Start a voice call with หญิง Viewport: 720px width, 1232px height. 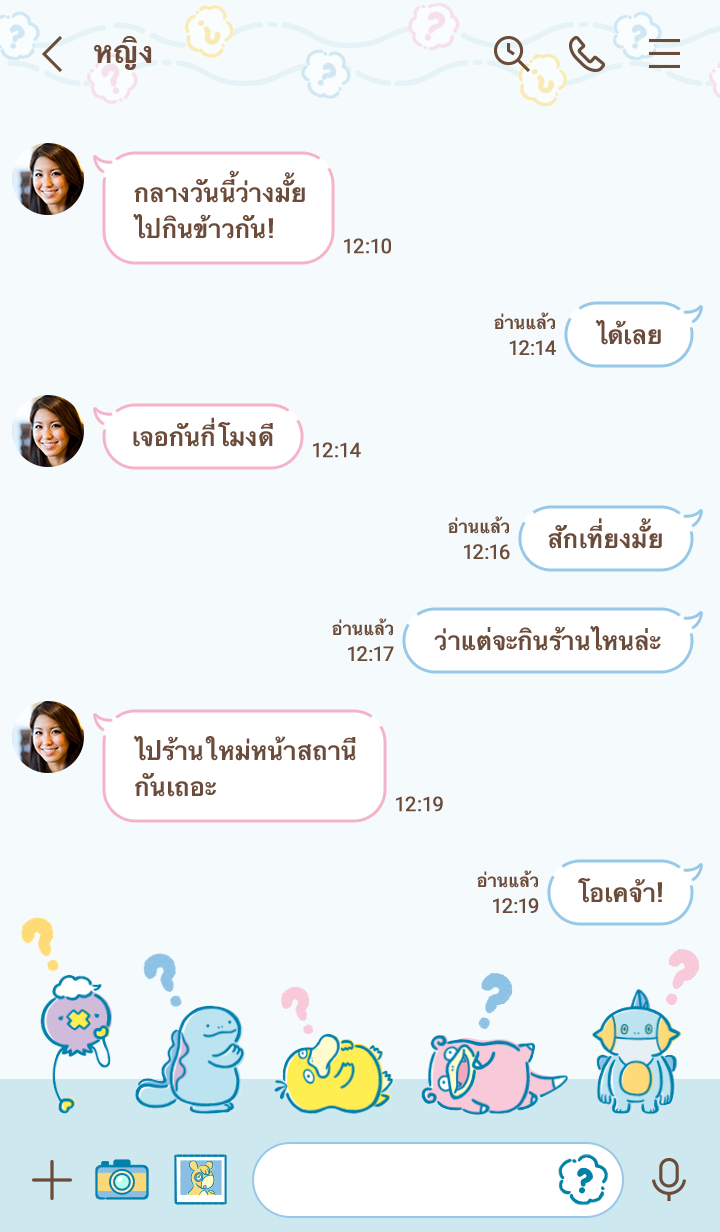(x=587, y=54)
